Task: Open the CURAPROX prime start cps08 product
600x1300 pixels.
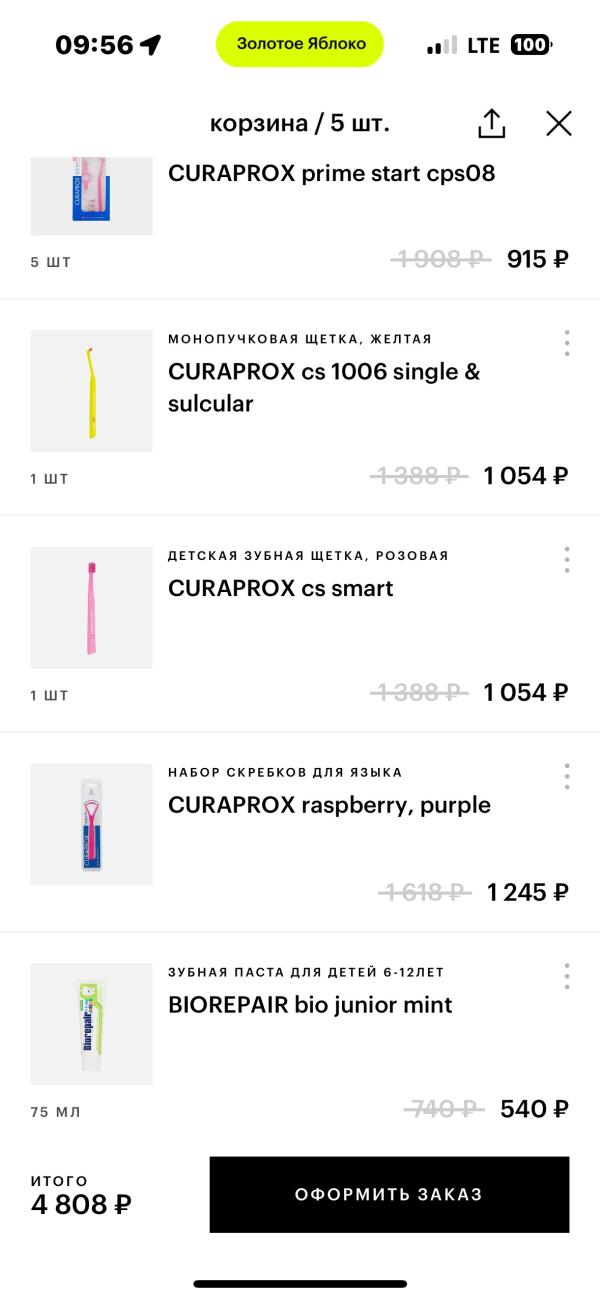Action: coord(331,174)
